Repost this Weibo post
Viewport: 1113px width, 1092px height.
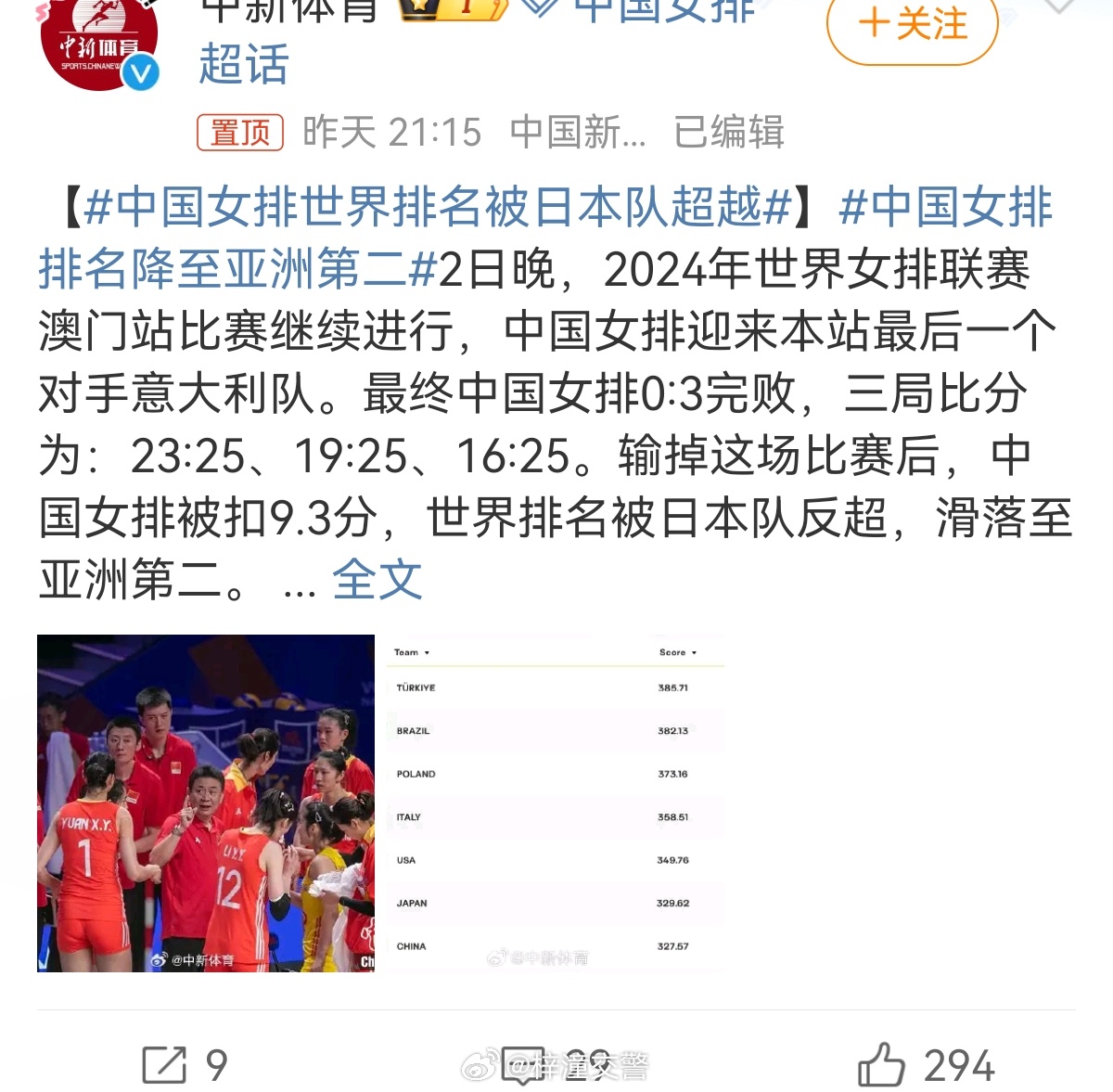185,1064
